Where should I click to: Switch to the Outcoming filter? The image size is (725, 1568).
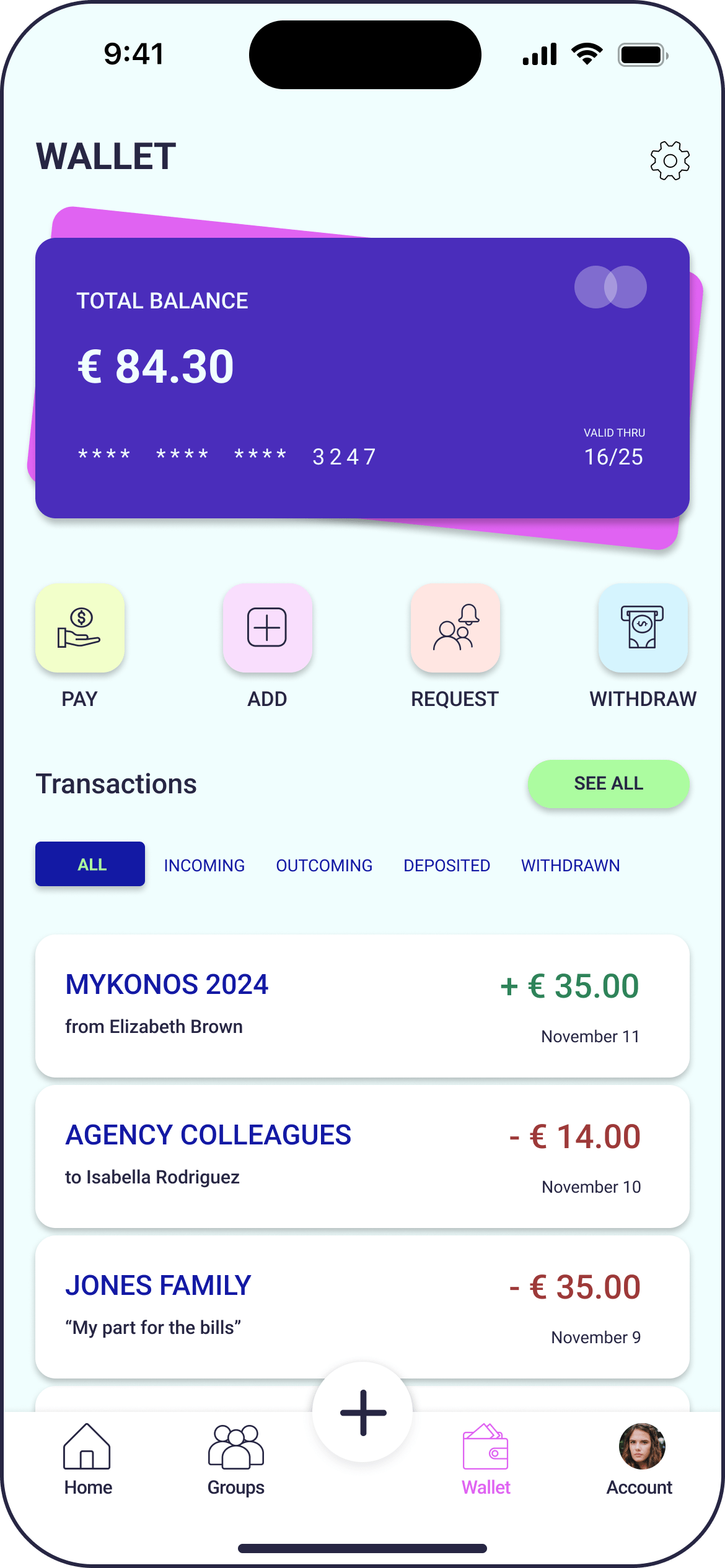point(324,865)
